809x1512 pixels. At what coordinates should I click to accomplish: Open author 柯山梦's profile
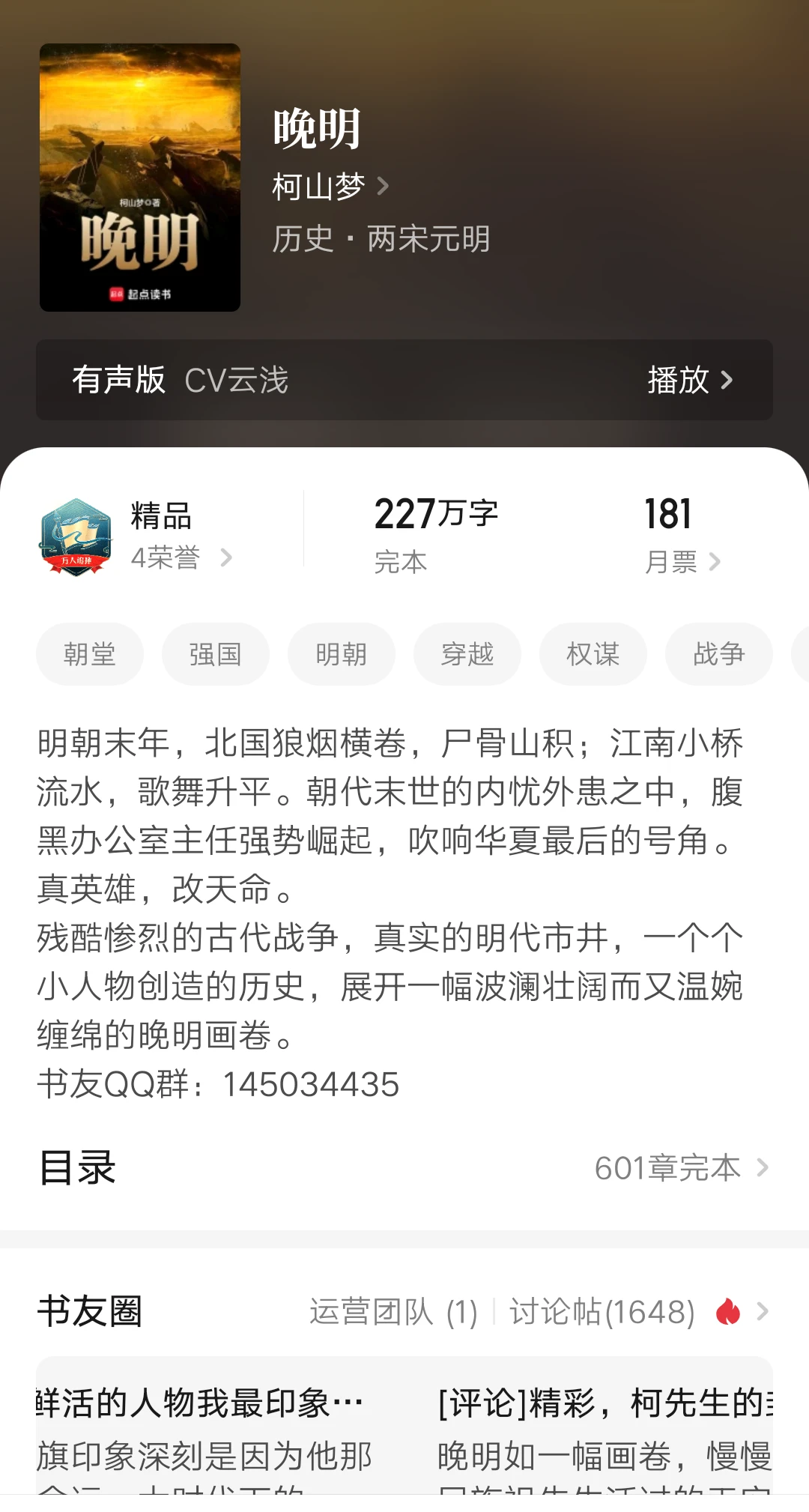[x=318, y=186]
